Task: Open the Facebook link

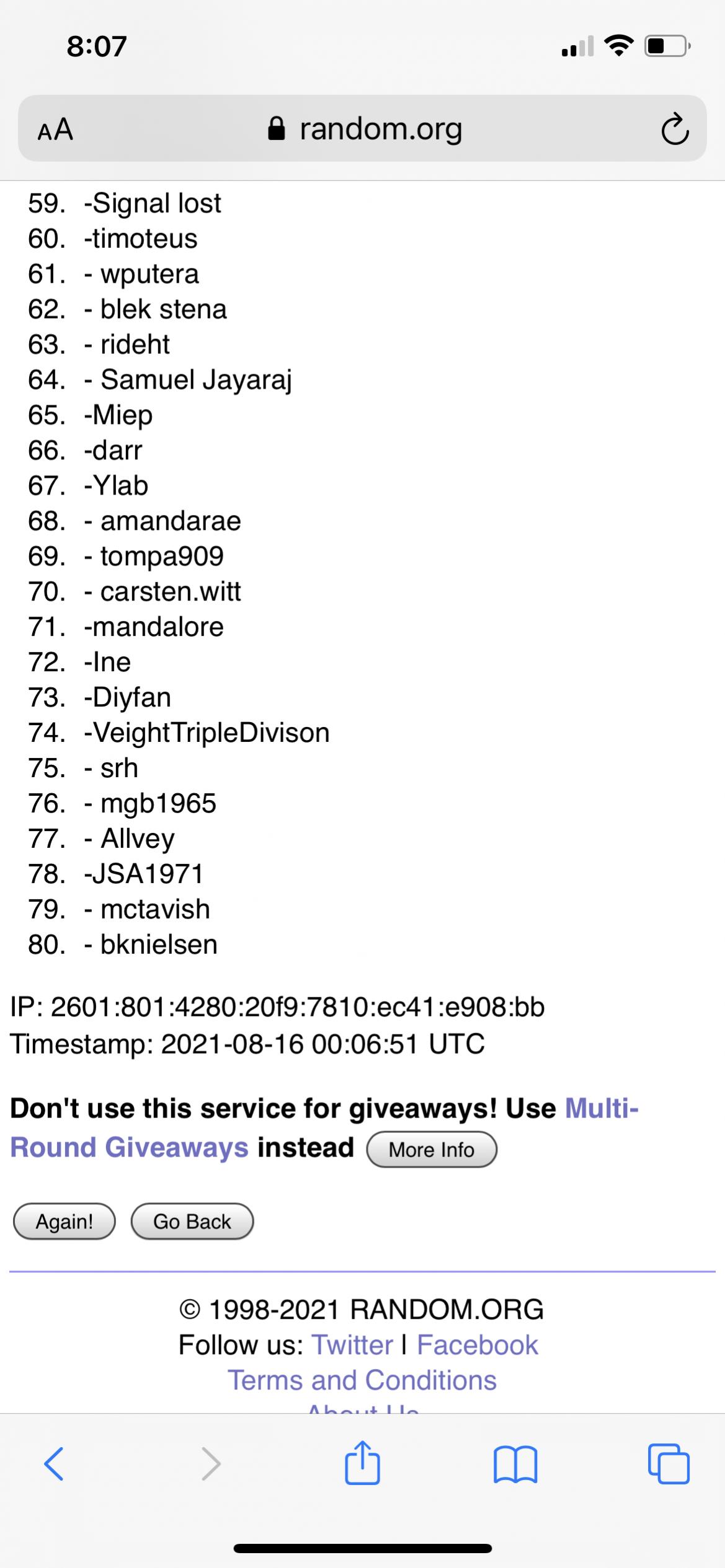Action: 477,1345
